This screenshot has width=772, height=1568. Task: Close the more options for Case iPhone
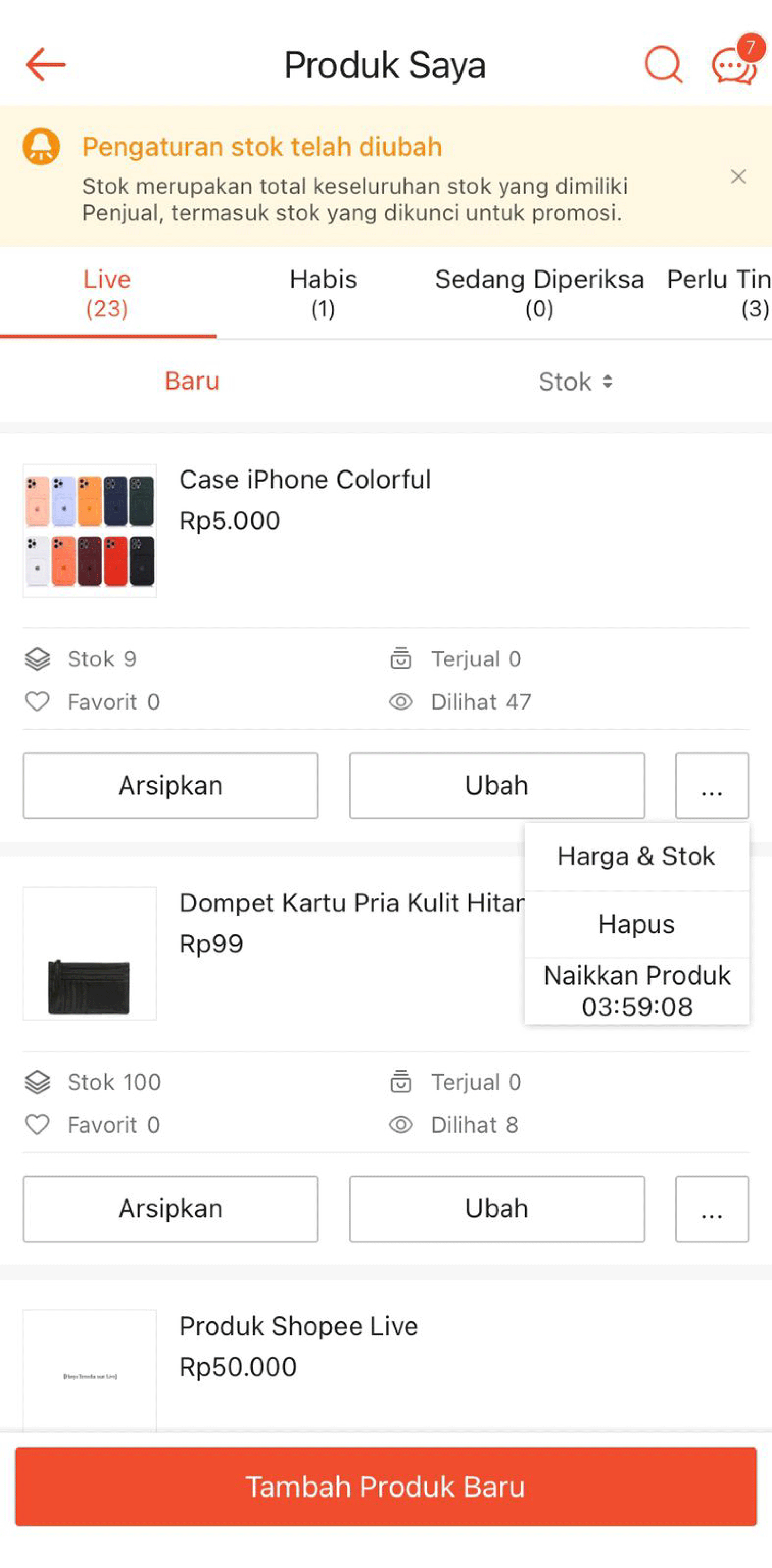[x=712, y=785]
